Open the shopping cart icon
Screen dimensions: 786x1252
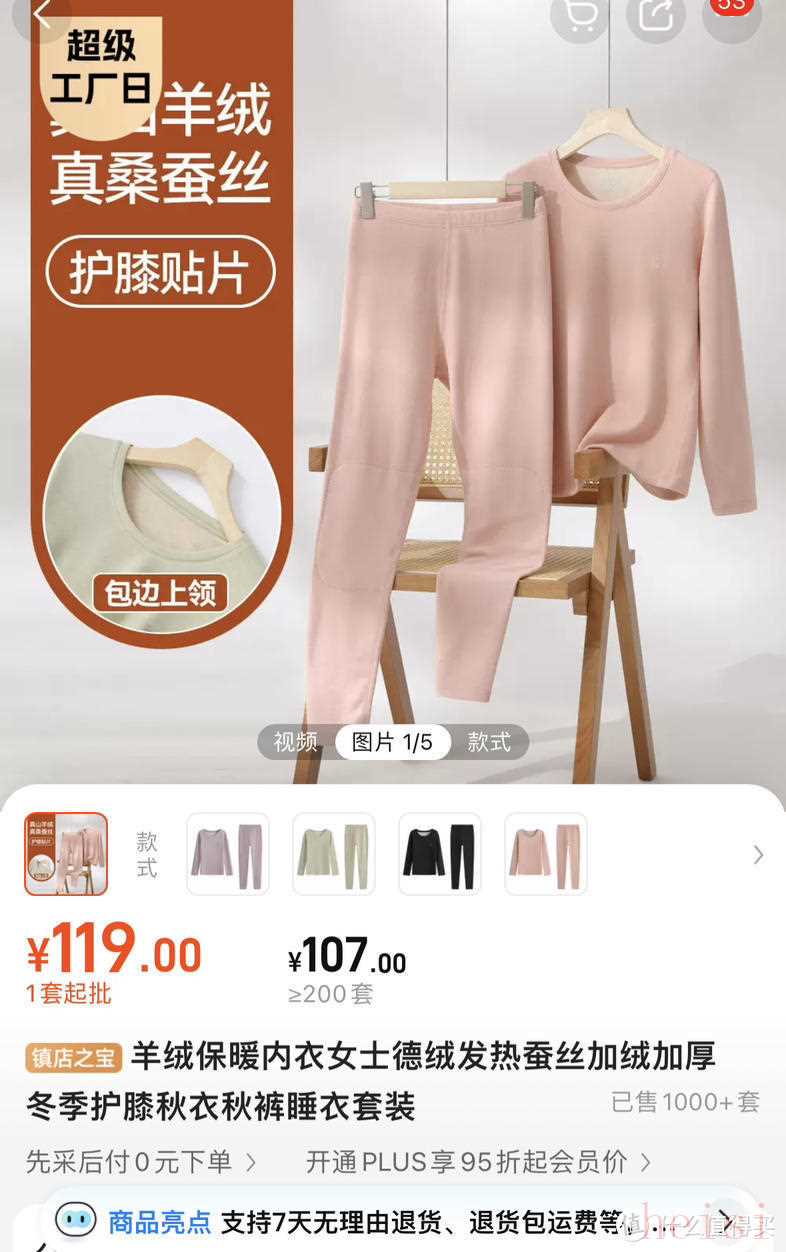pos(580,14)
